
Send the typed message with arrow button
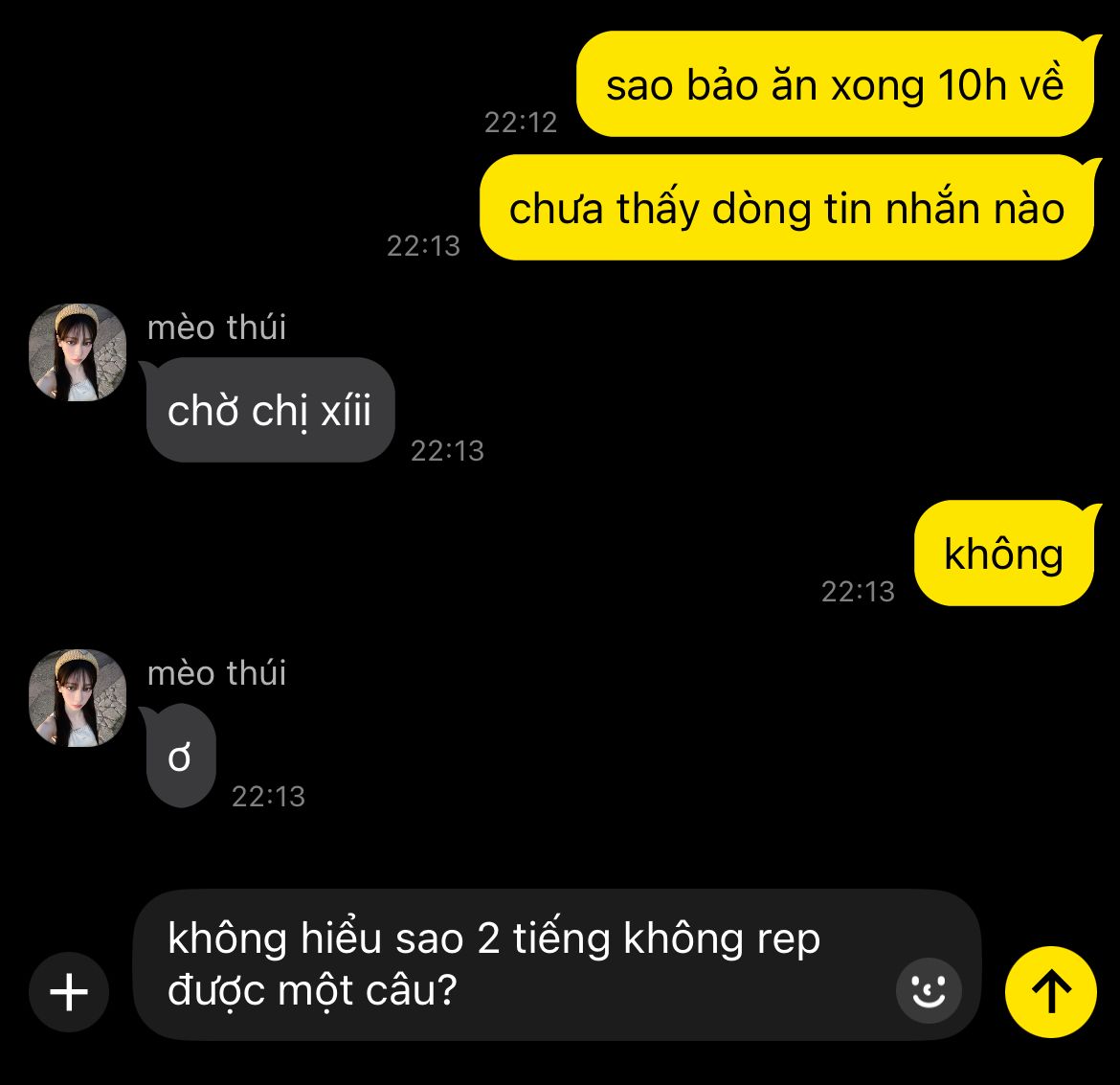(1051, 992)
